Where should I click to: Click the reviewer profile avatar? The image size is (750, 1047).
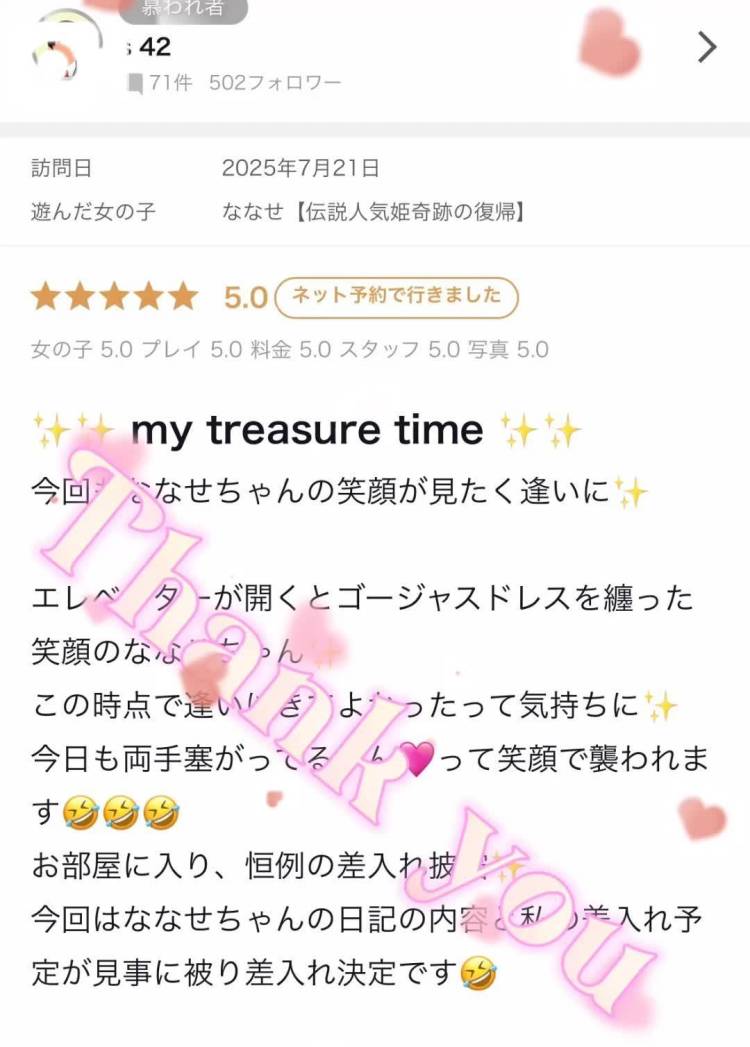[x=67, y=48]
